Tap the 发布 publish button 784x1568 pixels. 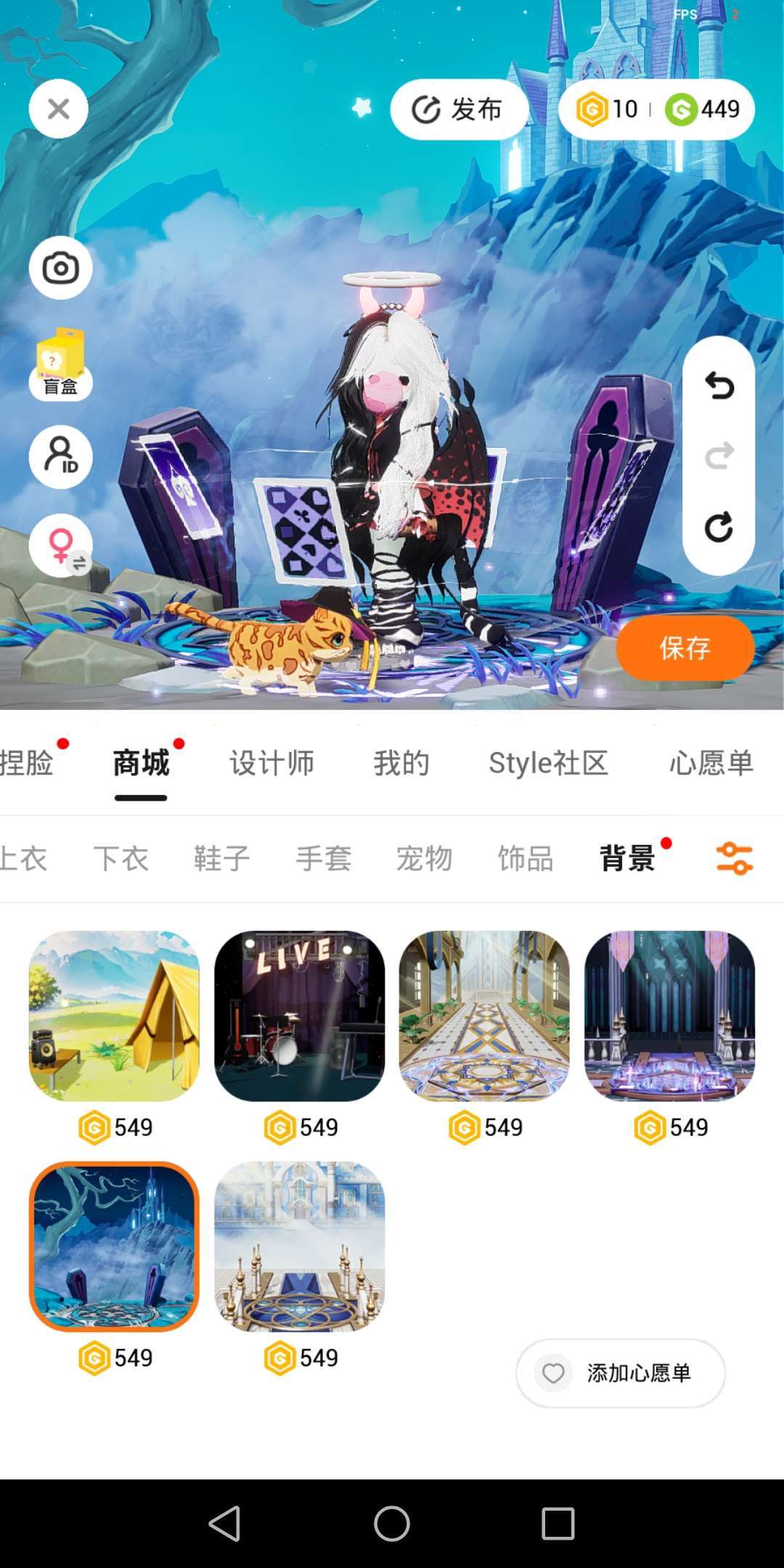click(x=458, y=110)
